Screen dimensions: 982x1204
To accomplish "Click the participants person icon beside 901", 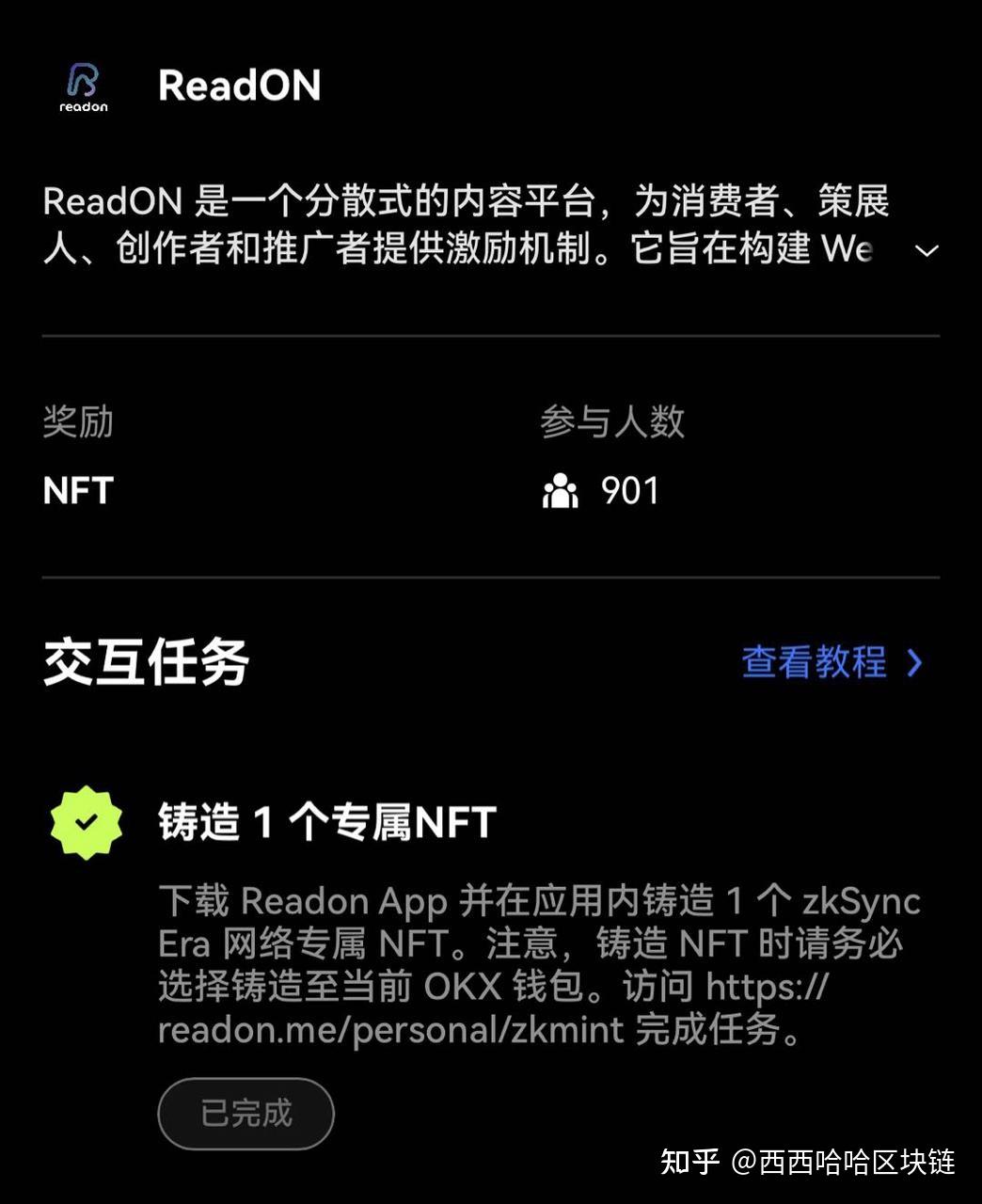I will coord(561,490).
